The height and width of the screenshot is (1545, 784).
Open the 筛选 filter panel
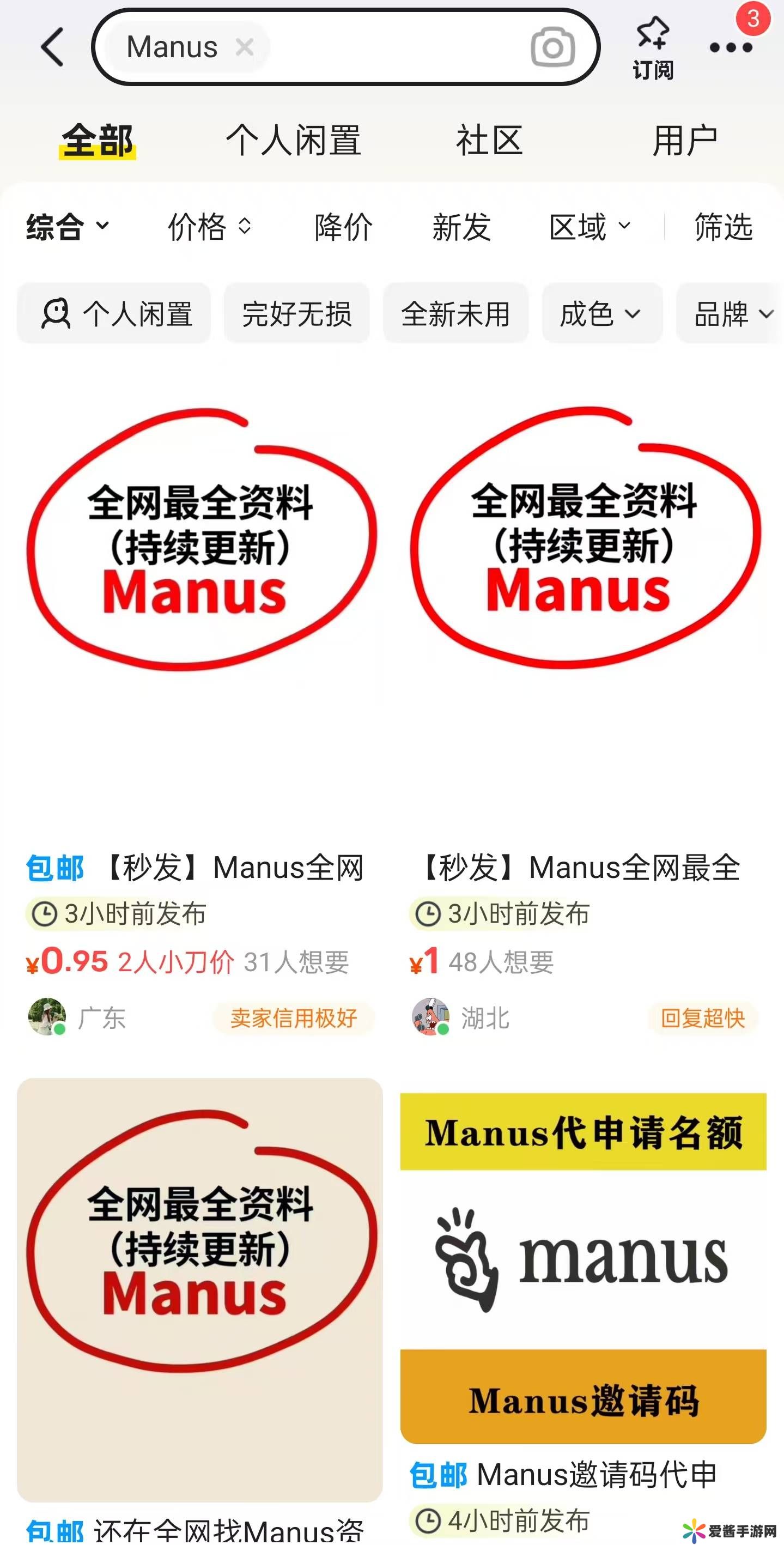[x=723, y=227]
